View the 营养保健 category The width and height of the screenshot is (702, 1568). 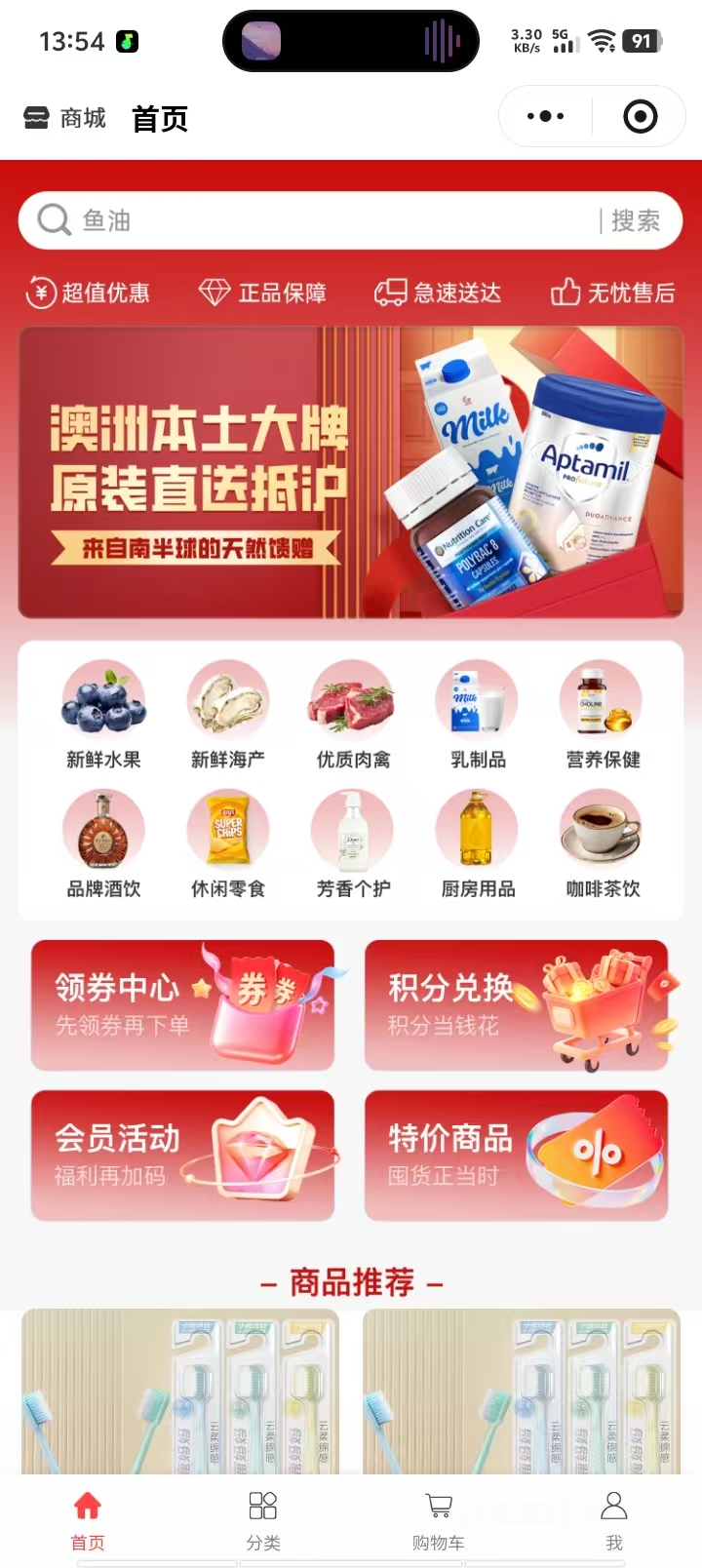pyautogui.click(x=603, y=714)
